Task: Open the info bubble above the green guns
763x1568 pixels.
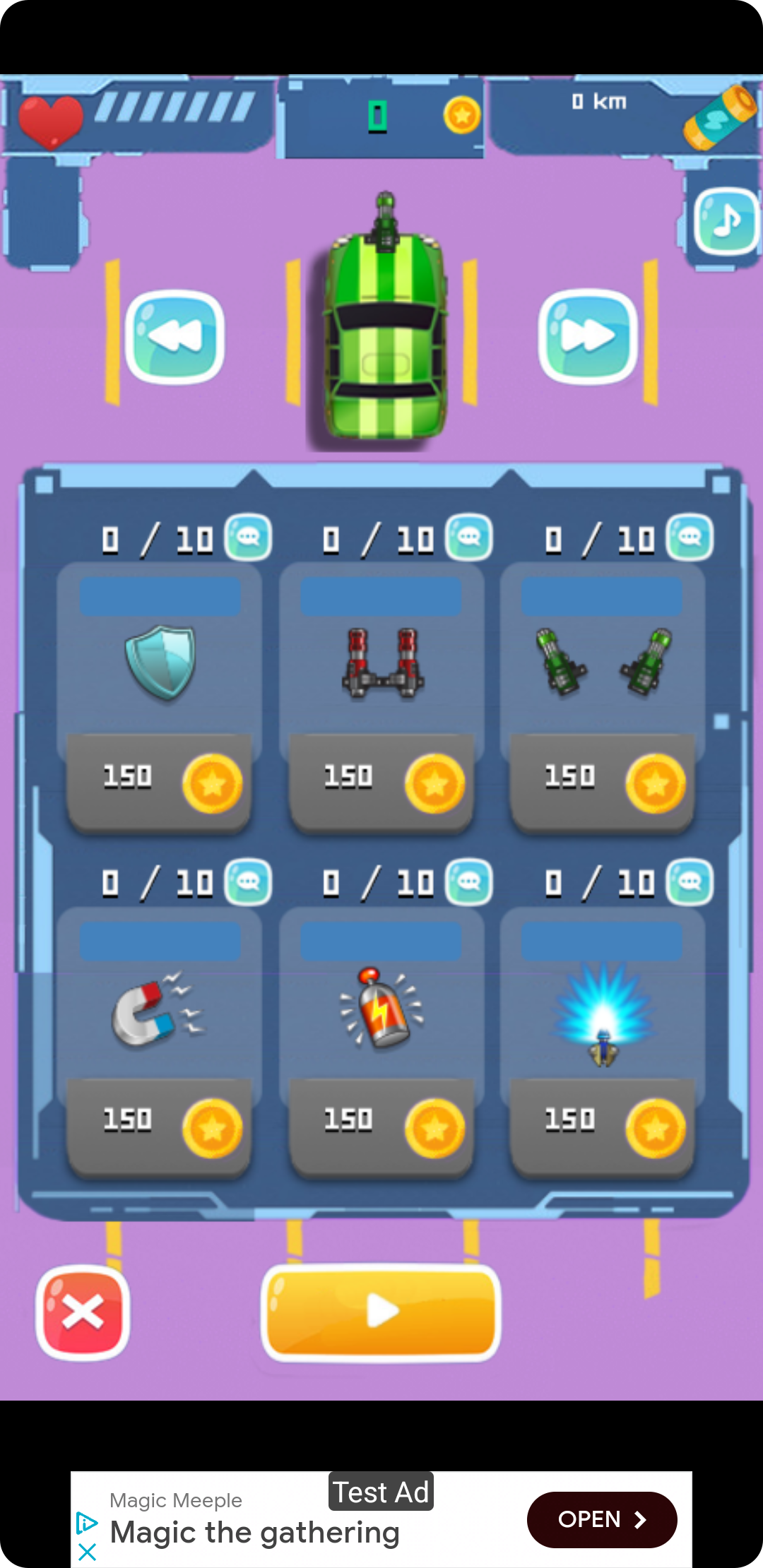Action: tap(690, 537)
